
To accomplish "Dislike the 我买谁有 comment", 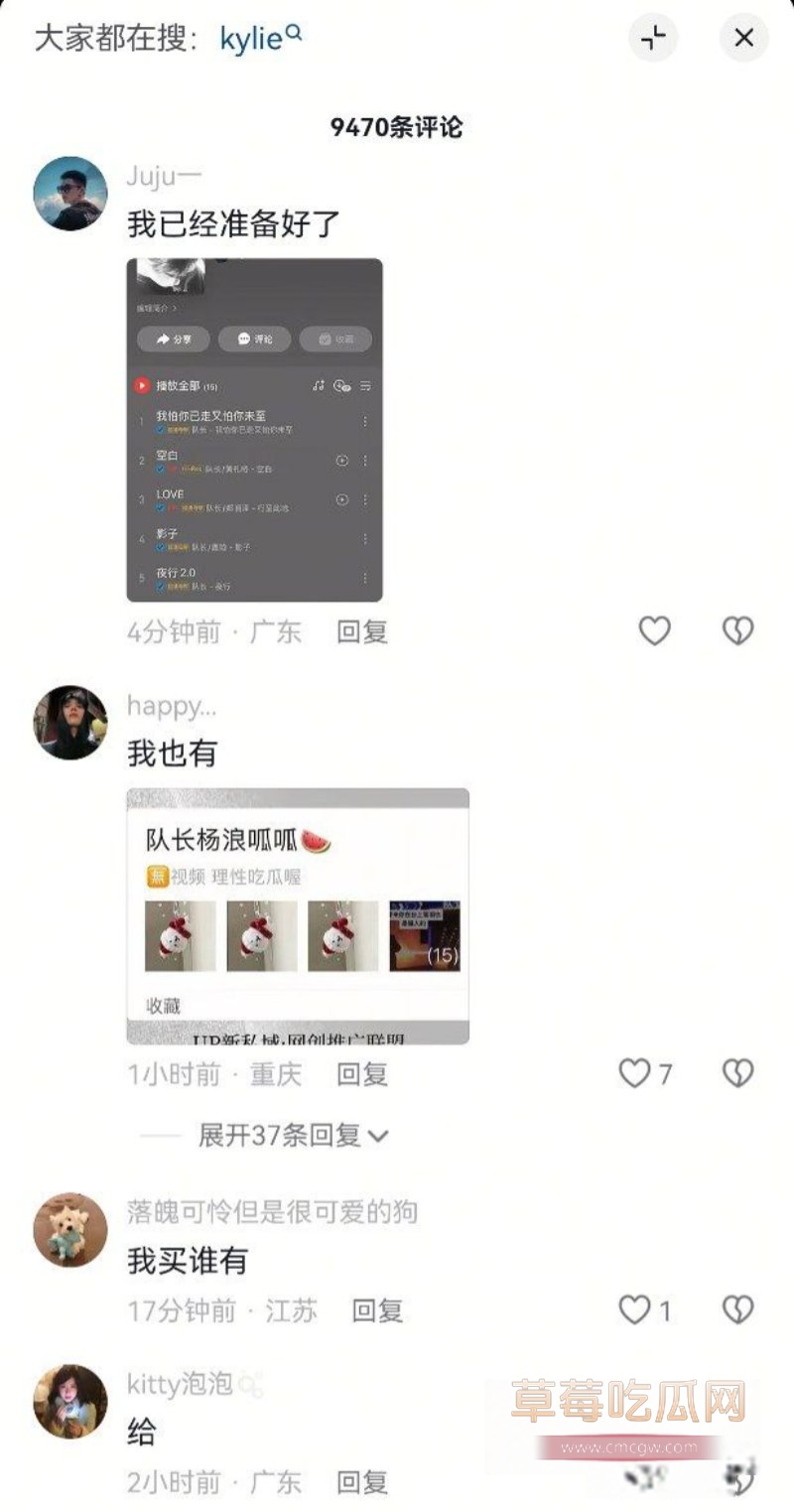I will pyautogui.click(x=737, y=1310).
